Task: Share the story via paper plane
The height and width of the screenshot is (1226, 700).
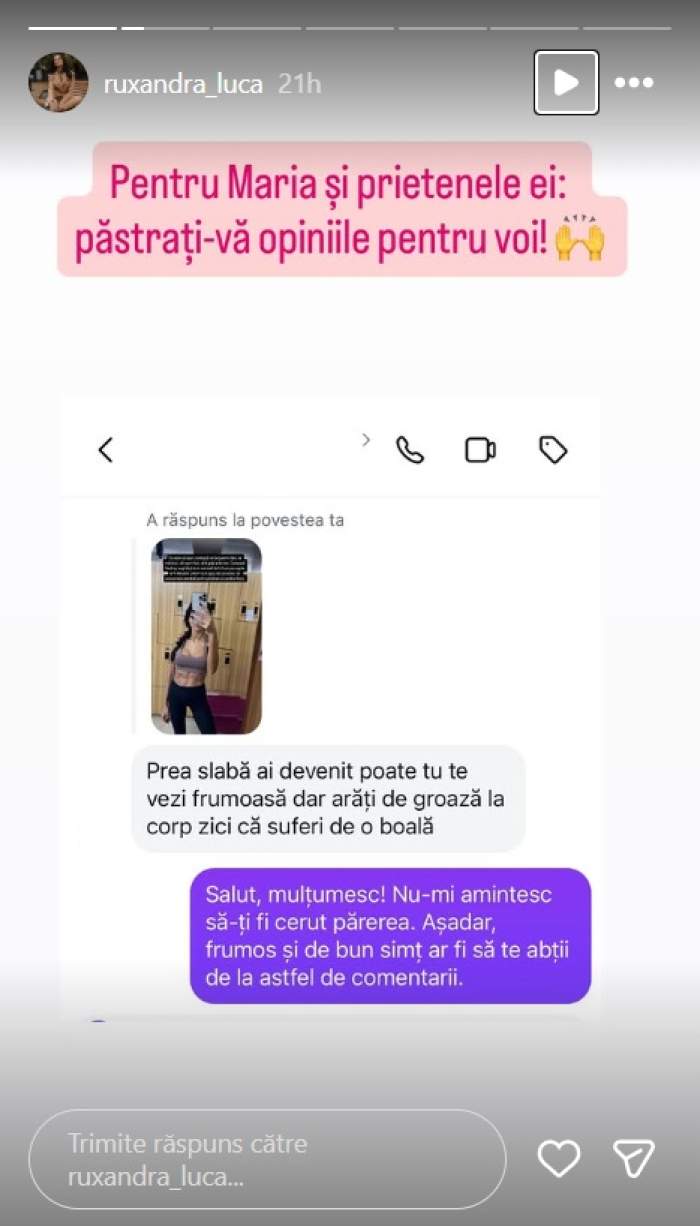Action: tap(633, 1158)
